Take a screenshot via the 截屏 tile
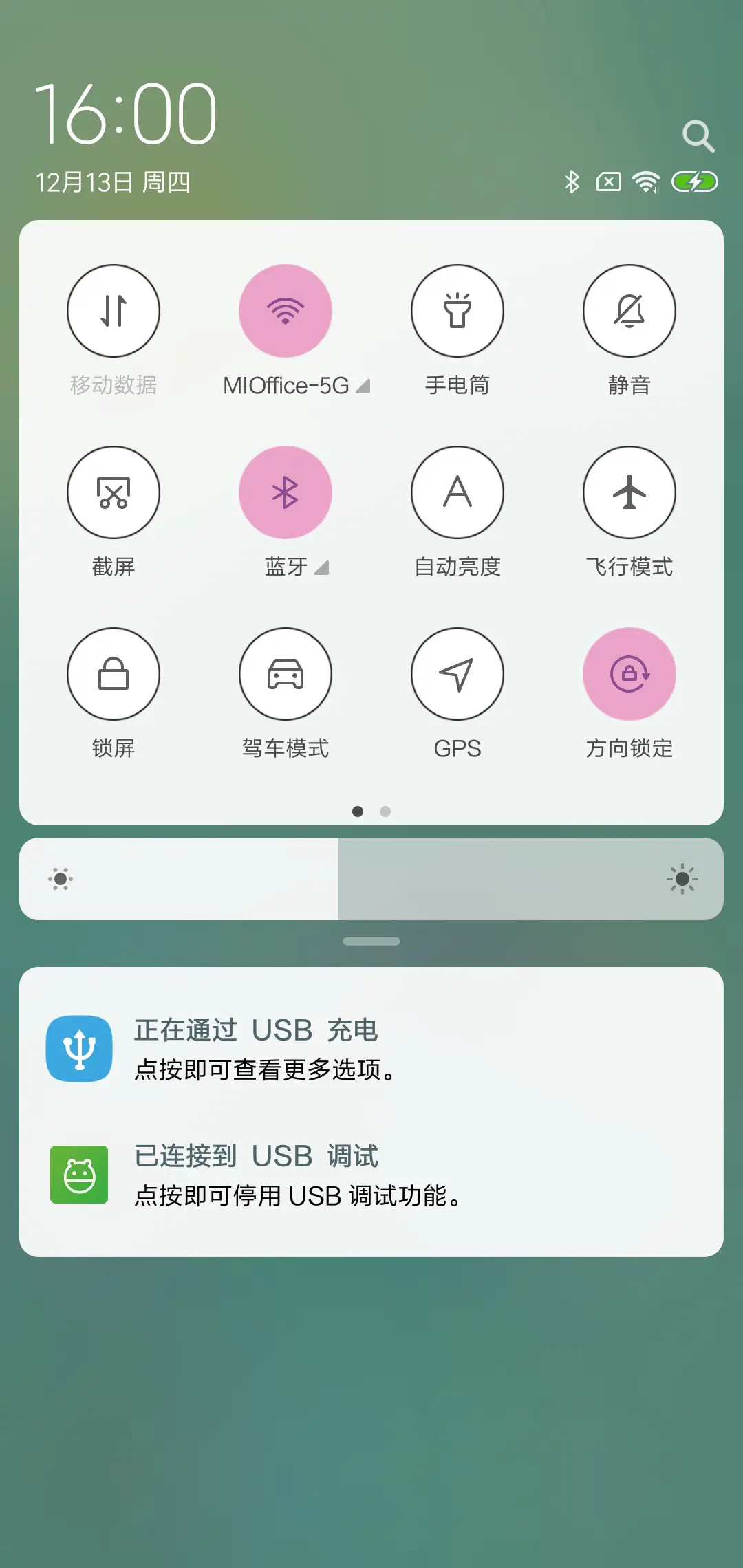The width and height of the screenshot is (743, 1568). (x=114, y=492)
